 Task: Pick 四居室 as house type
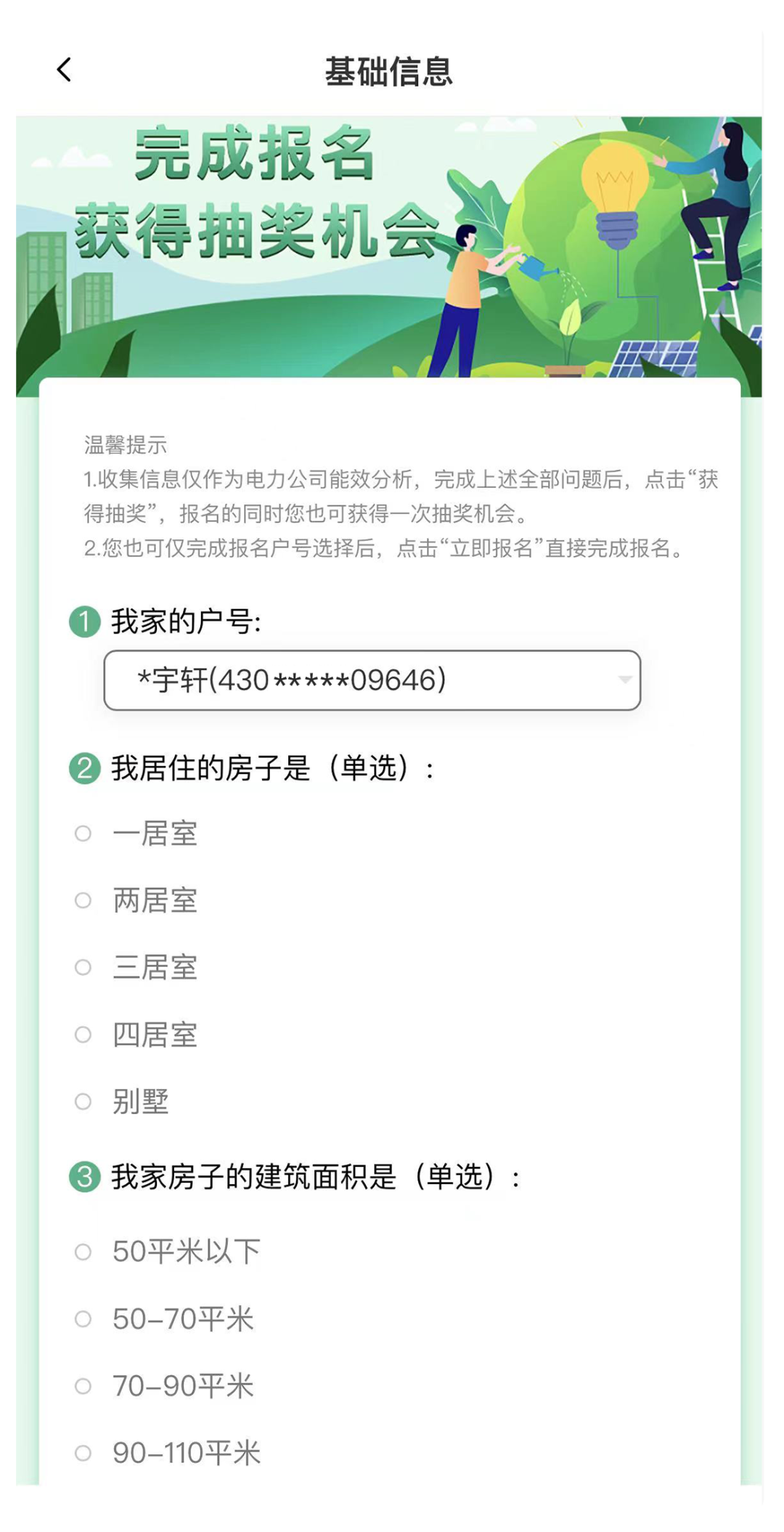tap(83, 1035)
